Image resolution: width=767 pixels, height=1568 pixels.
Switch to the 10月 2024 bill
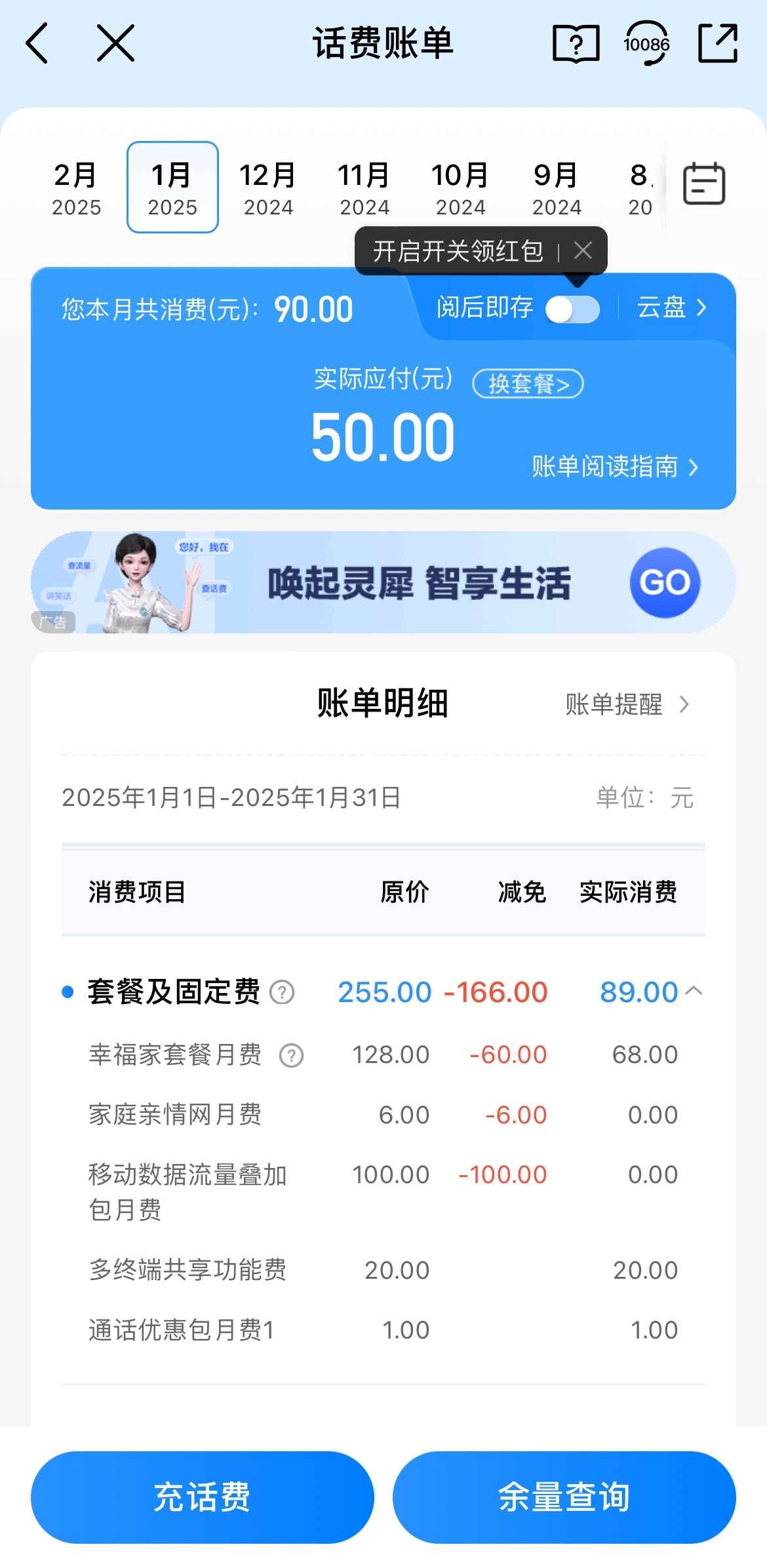coord(460,188)
